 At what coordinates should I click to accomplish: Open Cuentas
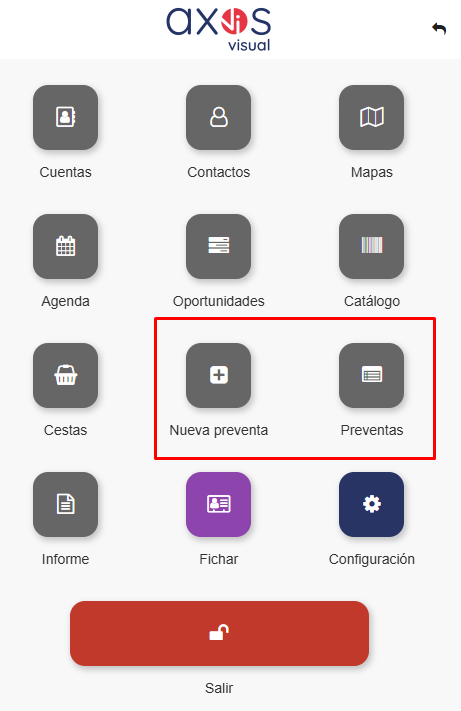tap(66, 117)
